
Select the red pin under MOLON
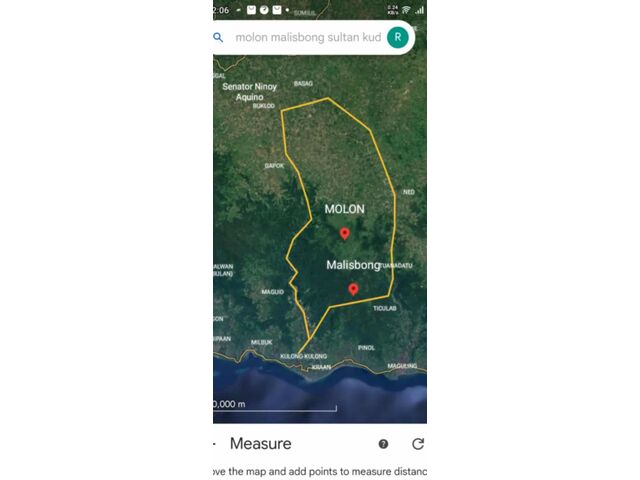tap(345, 233)
